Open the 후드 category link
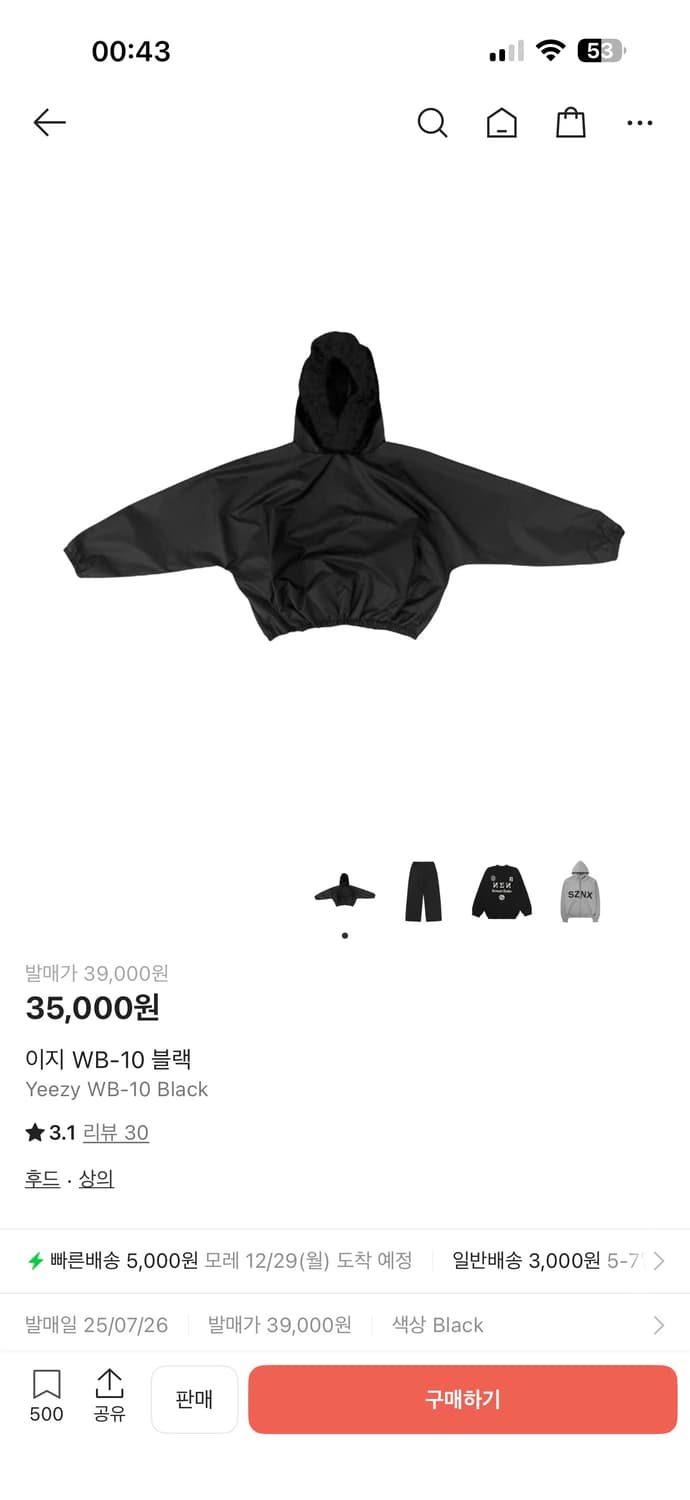This screenshot has width=690, height=1500. coord(42,1179)
